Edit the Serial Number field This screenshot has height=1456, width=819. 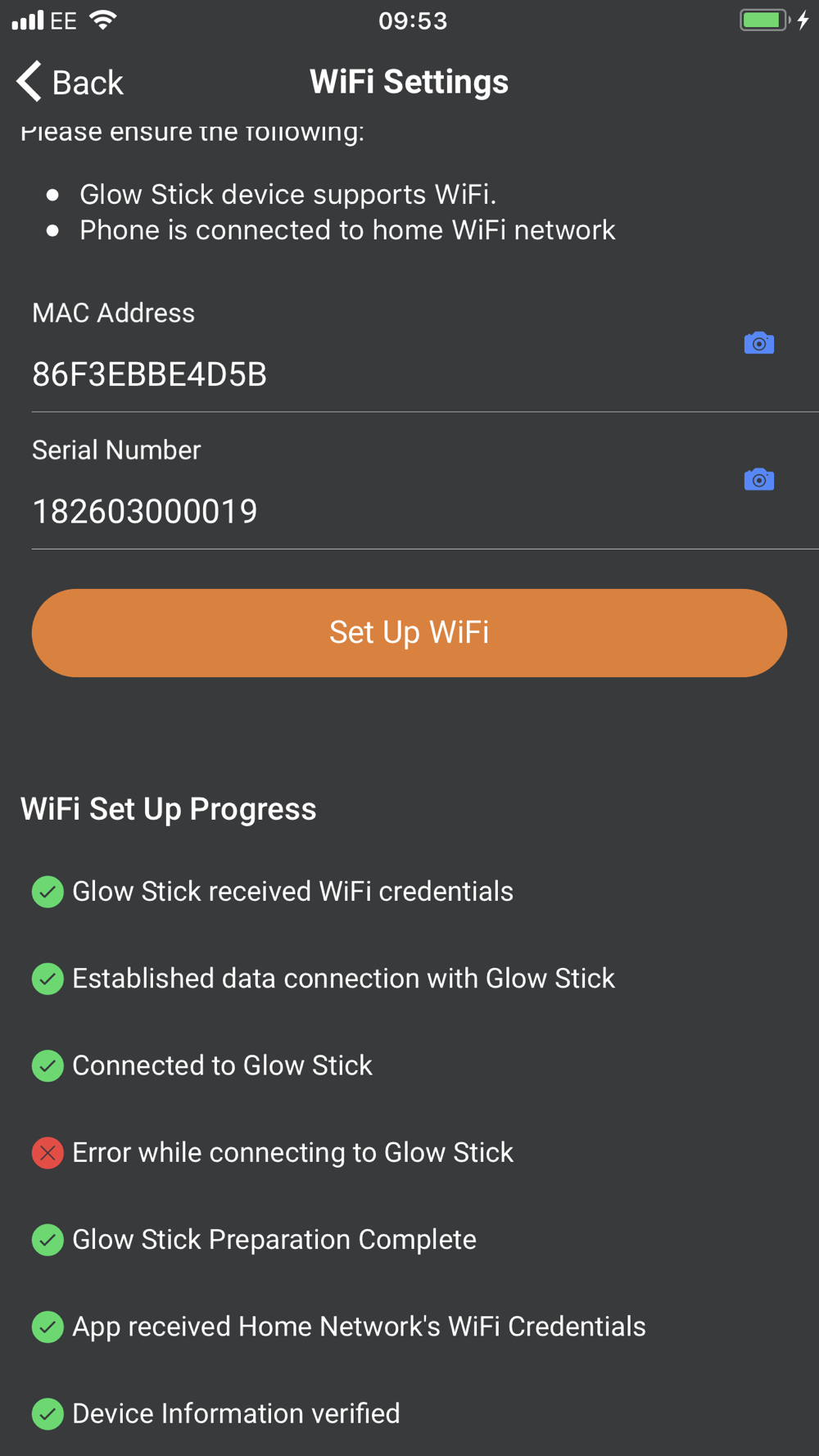[377, 512]
